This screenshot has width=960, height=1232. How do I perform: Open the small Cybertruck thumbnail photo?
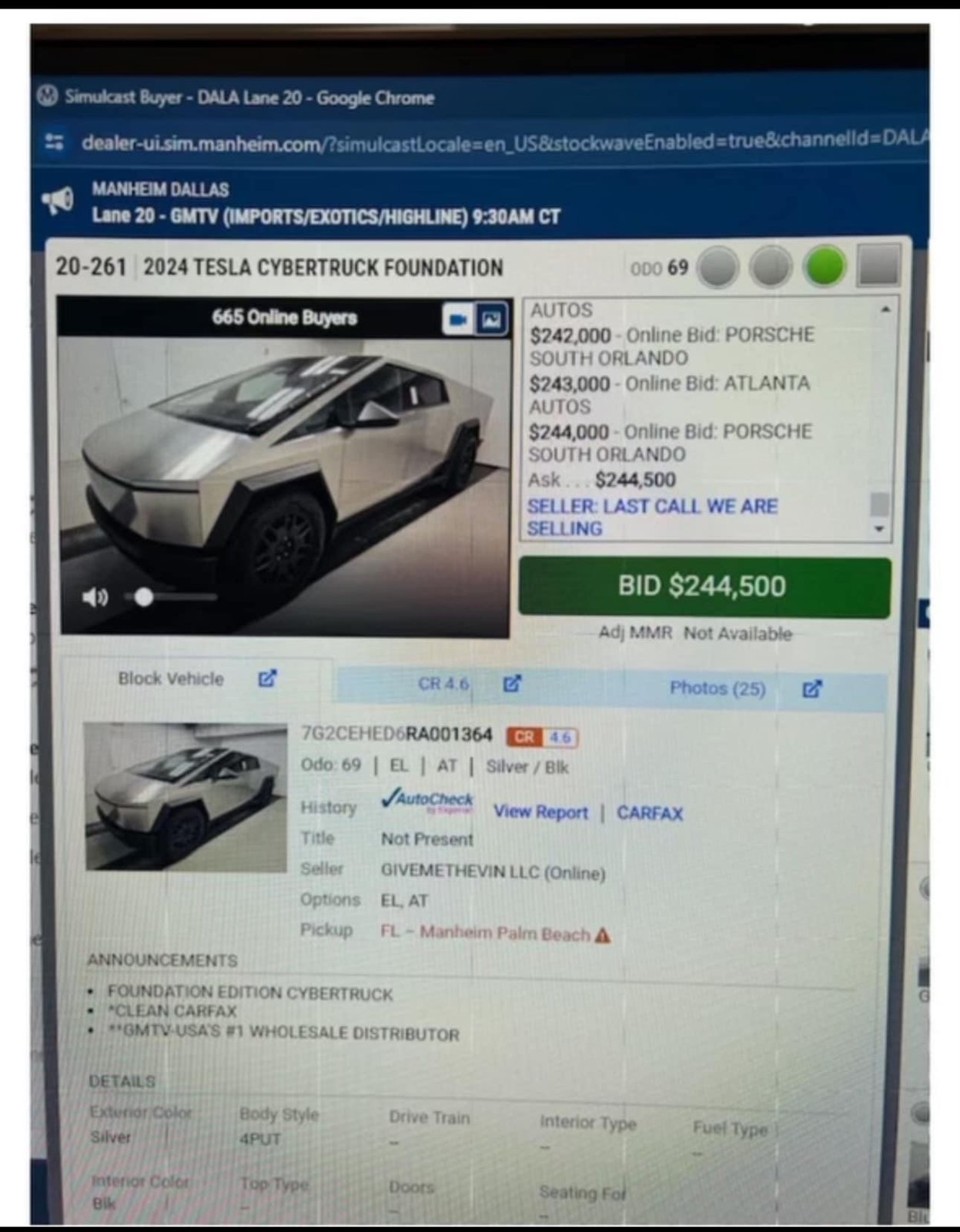coord(185,797)
